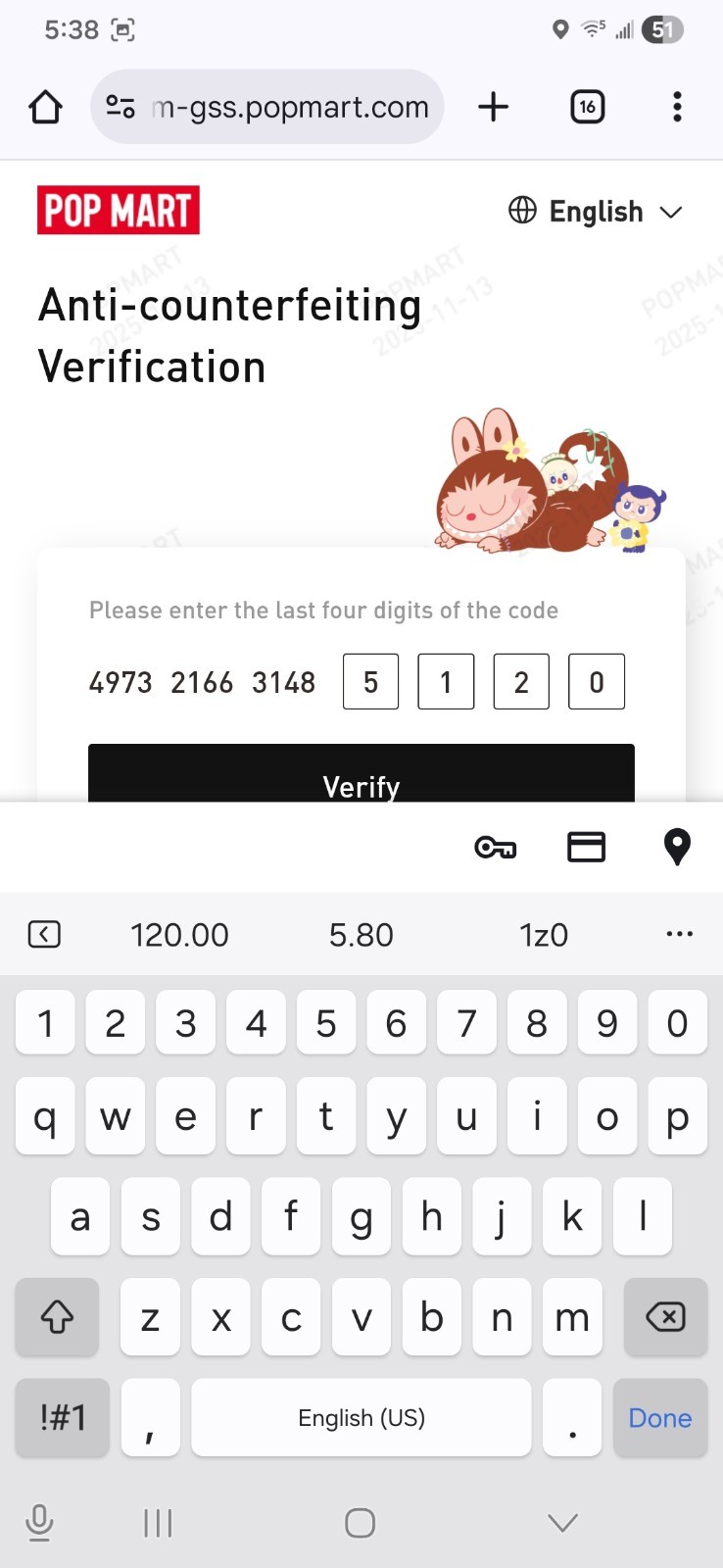Open saved payment cards icon
723x1568 pixels.
586,848
